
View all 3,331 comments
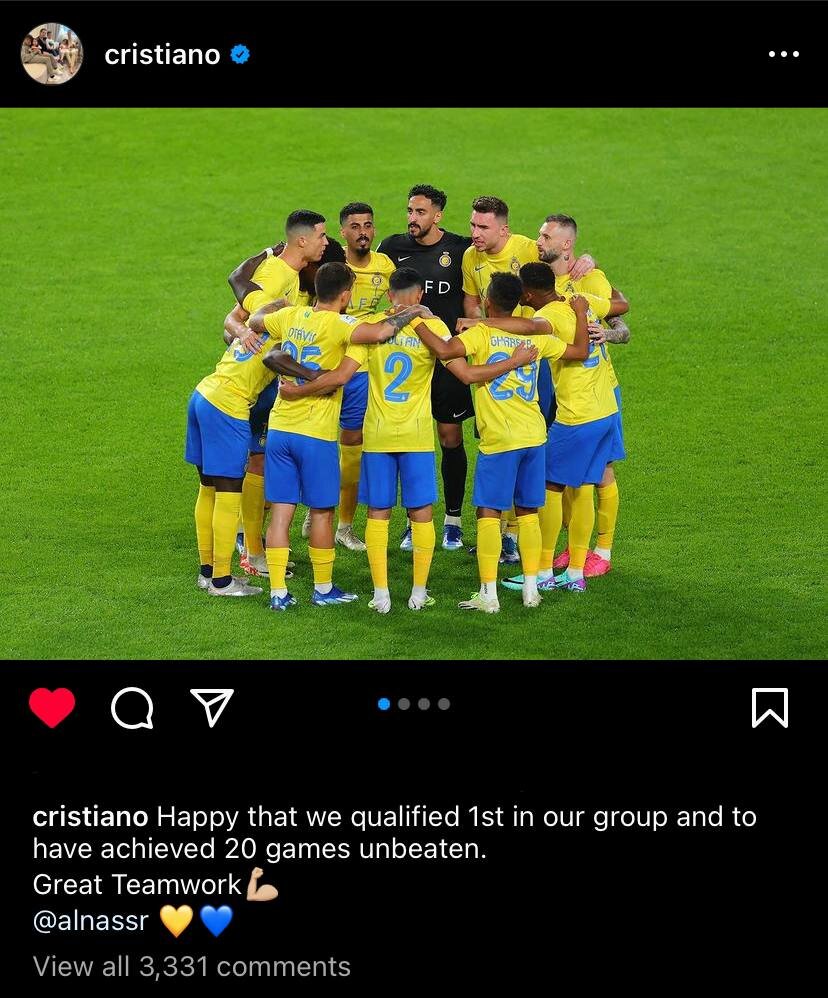192,966
